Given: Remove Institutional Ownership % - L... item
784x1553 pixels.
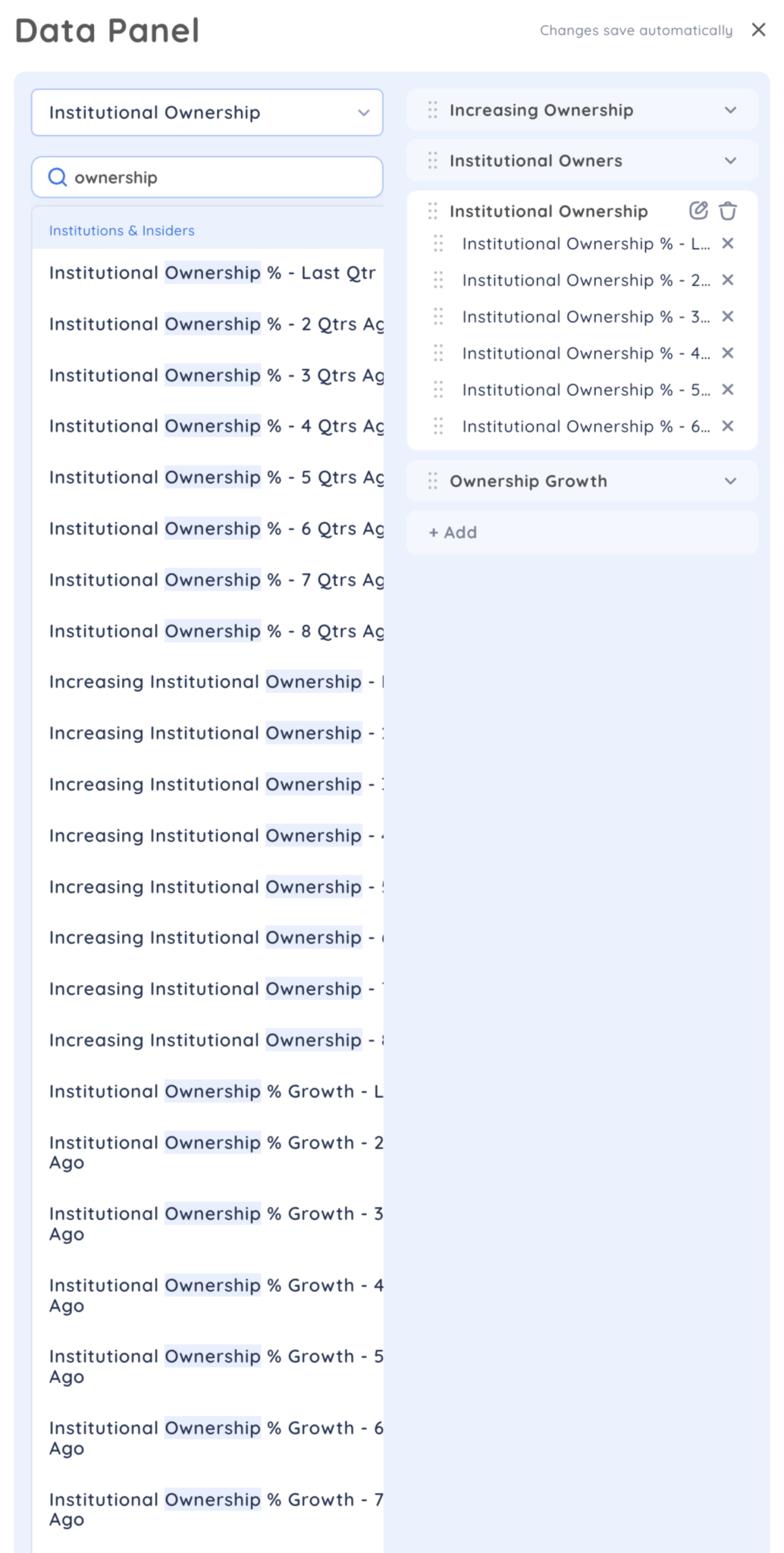Looking at the screenshot, I should tap(727, 243).
